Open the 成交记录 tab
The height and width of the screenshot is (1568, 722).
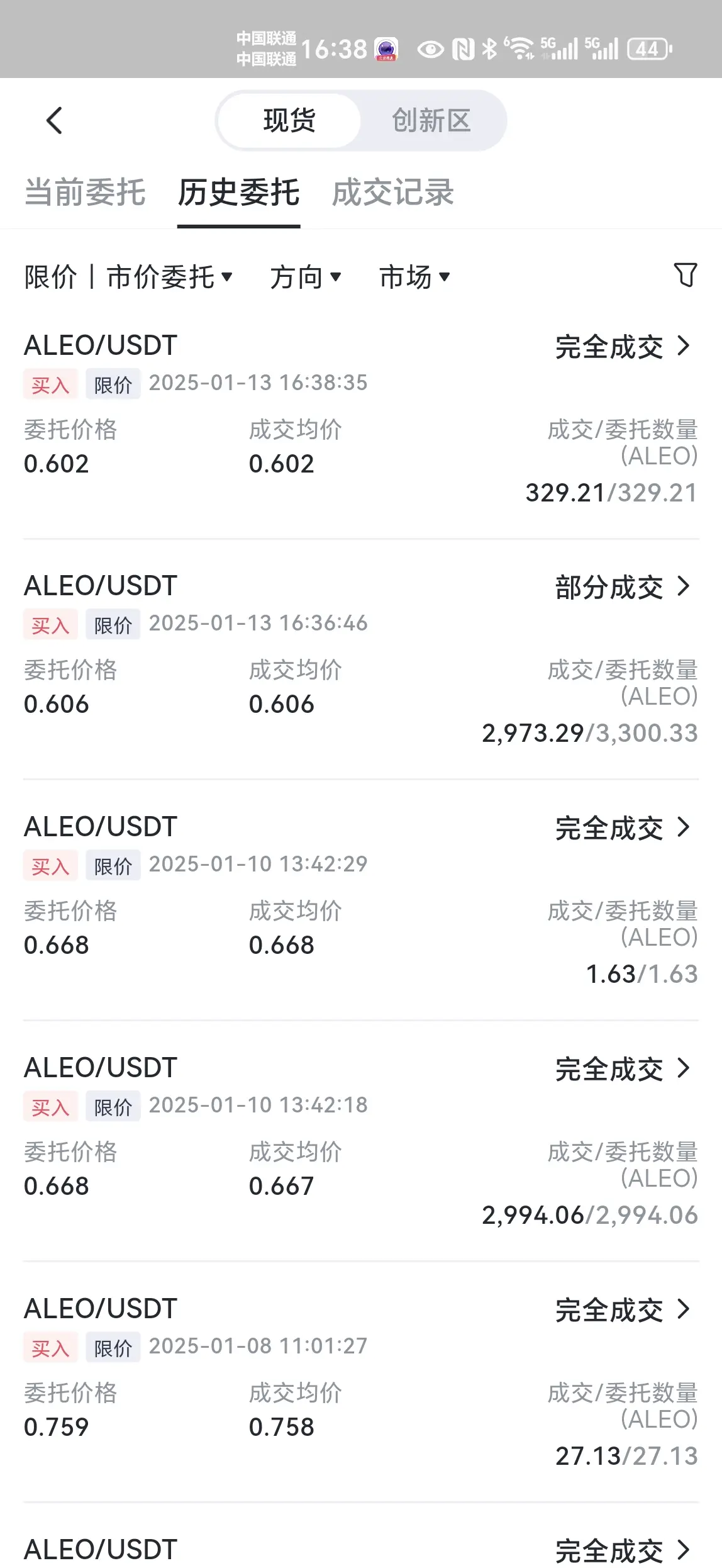393,193
